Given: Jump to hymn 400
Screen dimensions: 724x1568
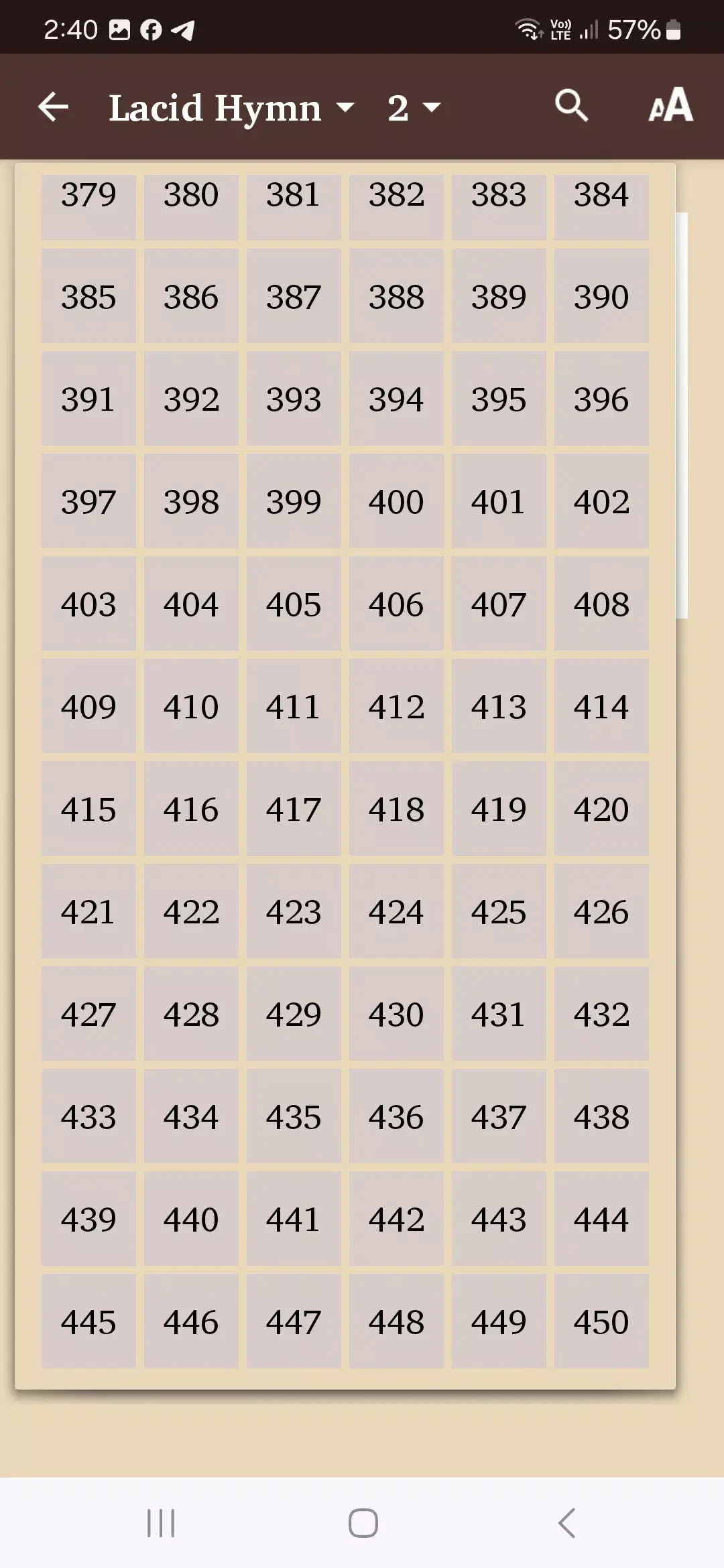Looking at the screenshot, I should click(x=396, y=502).
